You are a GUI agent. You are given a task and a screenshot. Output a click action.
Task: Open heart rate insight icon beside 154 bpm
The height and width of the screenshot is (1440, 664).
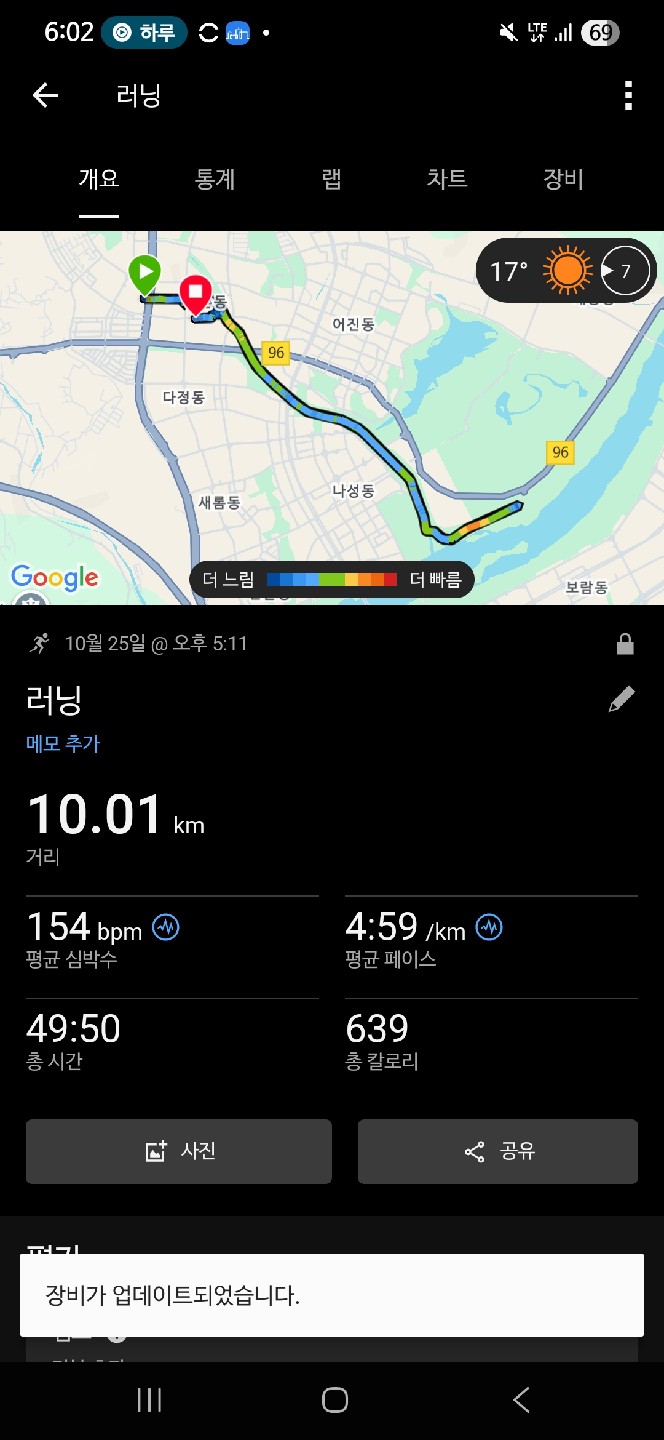(166, 928)
